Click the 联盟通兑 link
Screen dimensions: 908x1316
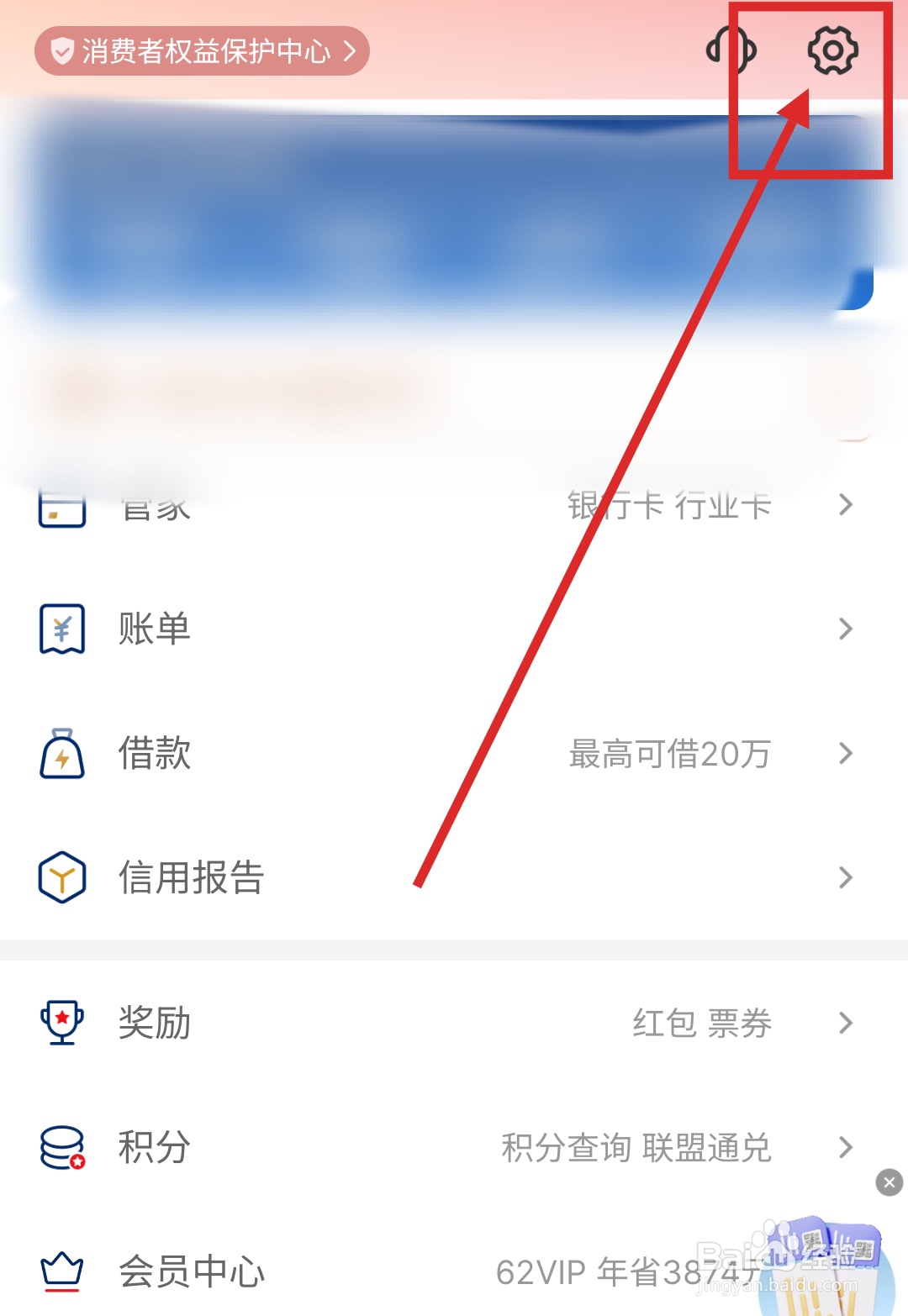pyautogui.click(x=708, y=1148)
